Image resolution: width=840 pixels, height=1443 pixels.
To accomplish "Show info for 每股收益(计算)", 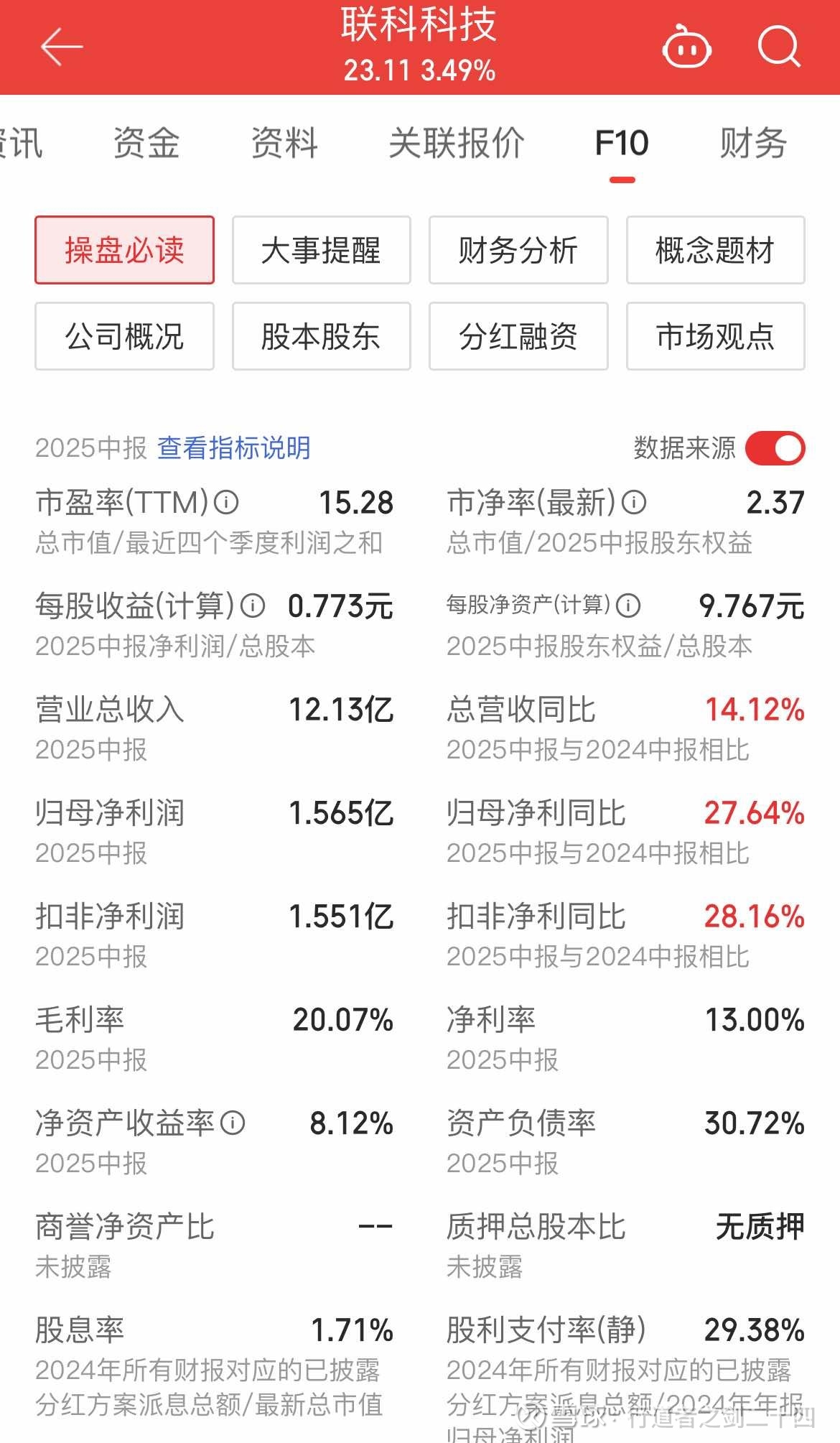I will pos(253,605).
